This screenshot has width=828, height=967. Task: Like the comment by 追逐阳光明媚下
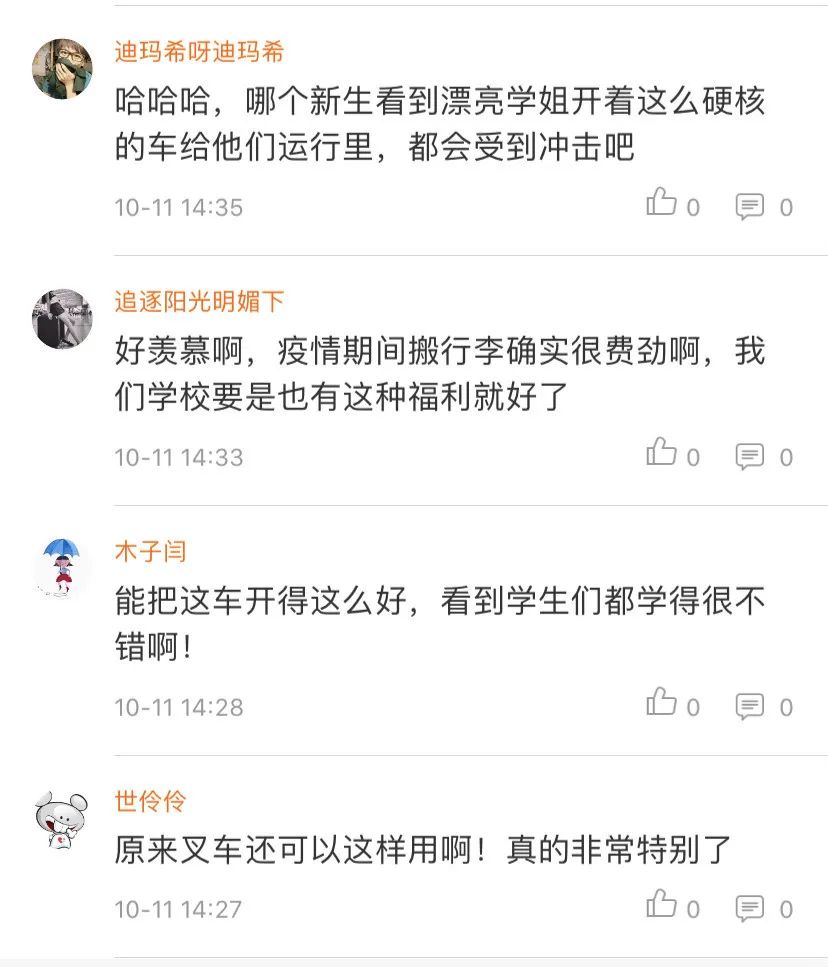click(662, 454)
